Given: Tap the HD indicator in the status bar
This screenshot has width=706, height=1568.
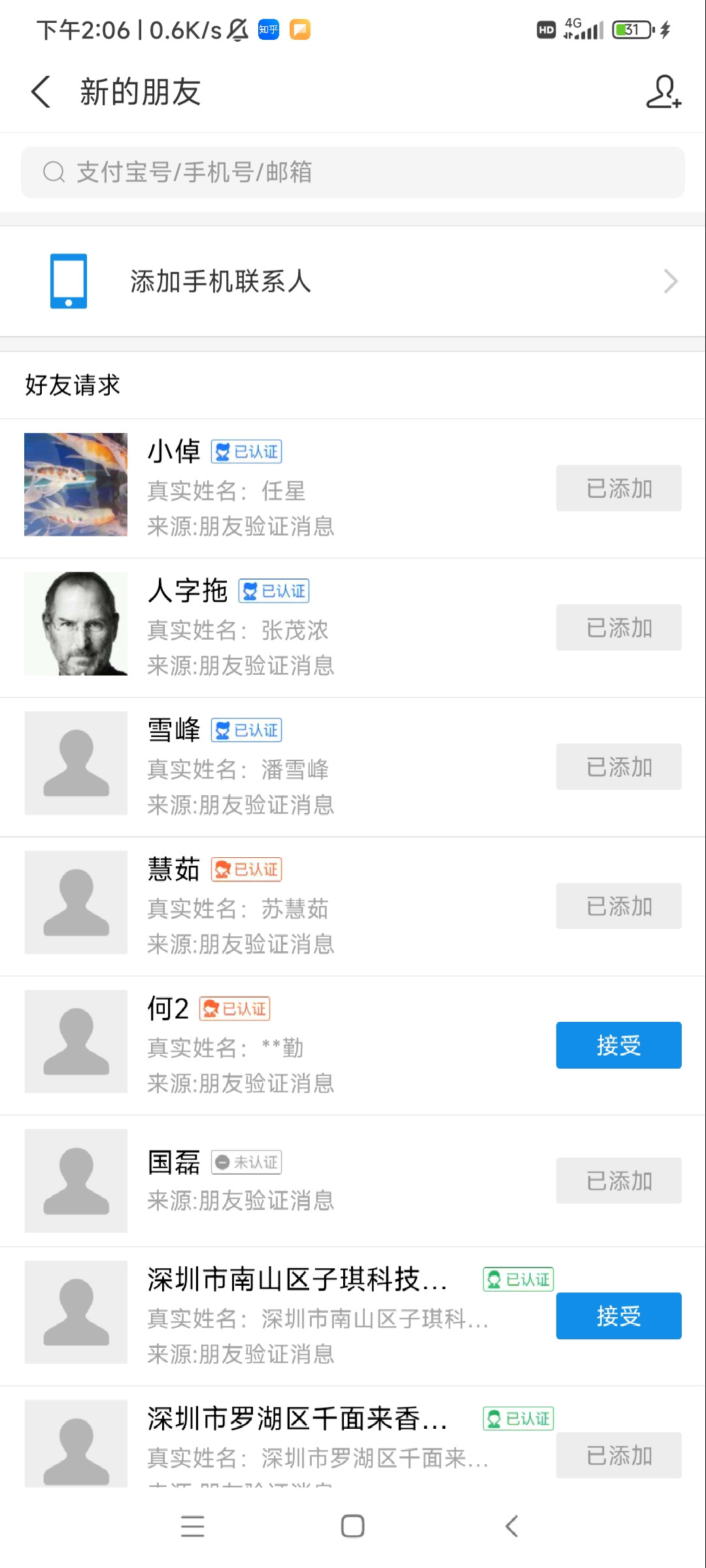Looking at the screenshot, I should (545, 29).
